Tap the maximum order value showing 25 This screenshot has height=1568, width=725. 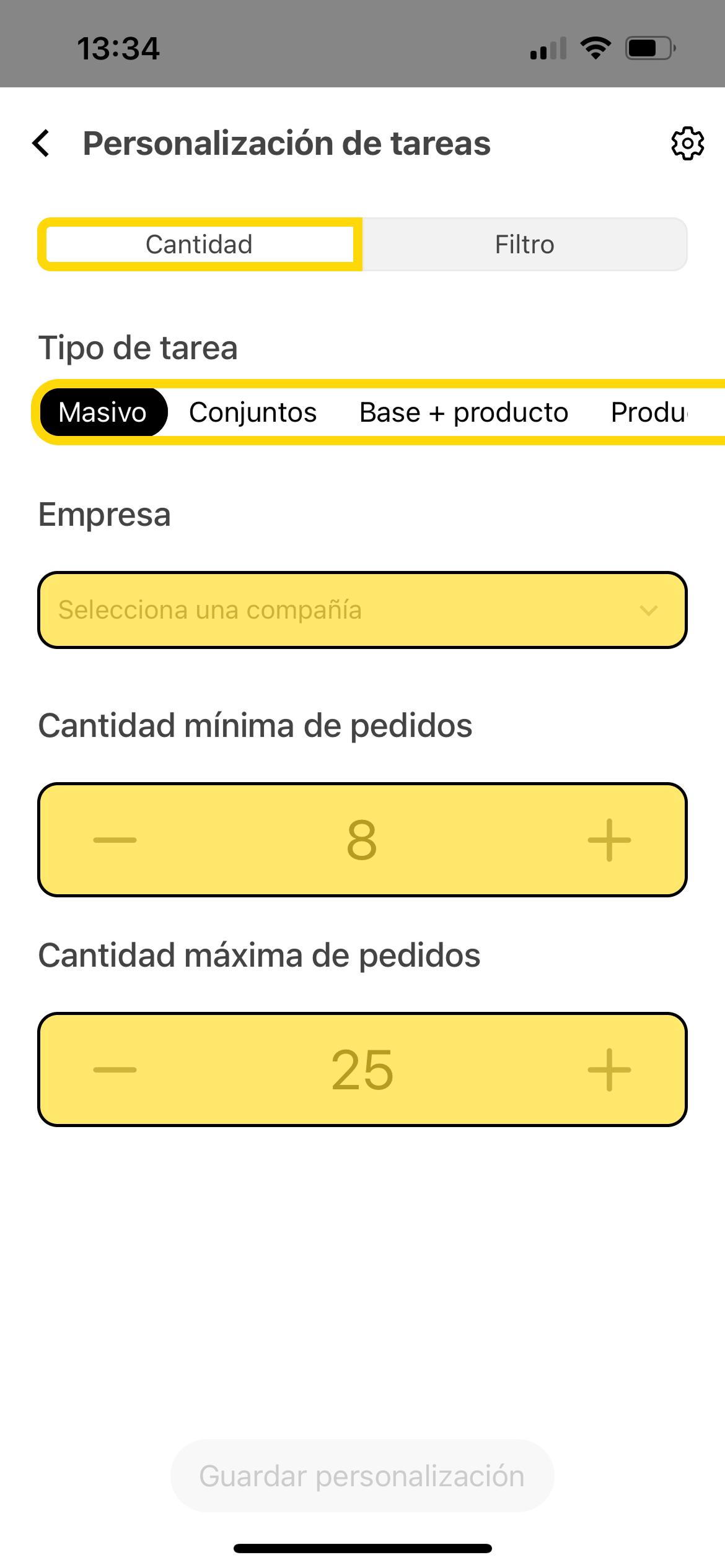362,1068
